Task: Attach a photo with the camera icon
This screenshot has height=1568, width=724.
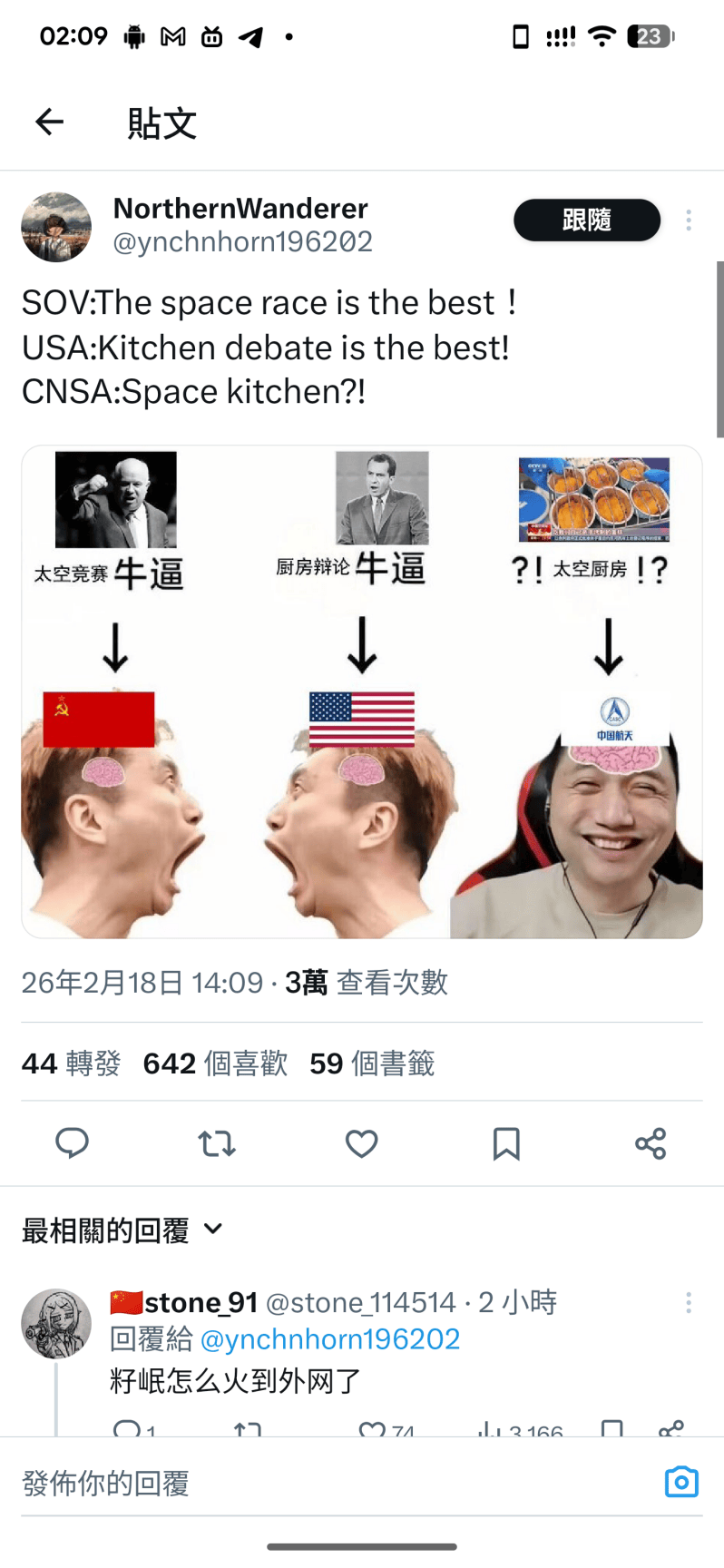Action: pyautogui.click(x=681, y=1482)
